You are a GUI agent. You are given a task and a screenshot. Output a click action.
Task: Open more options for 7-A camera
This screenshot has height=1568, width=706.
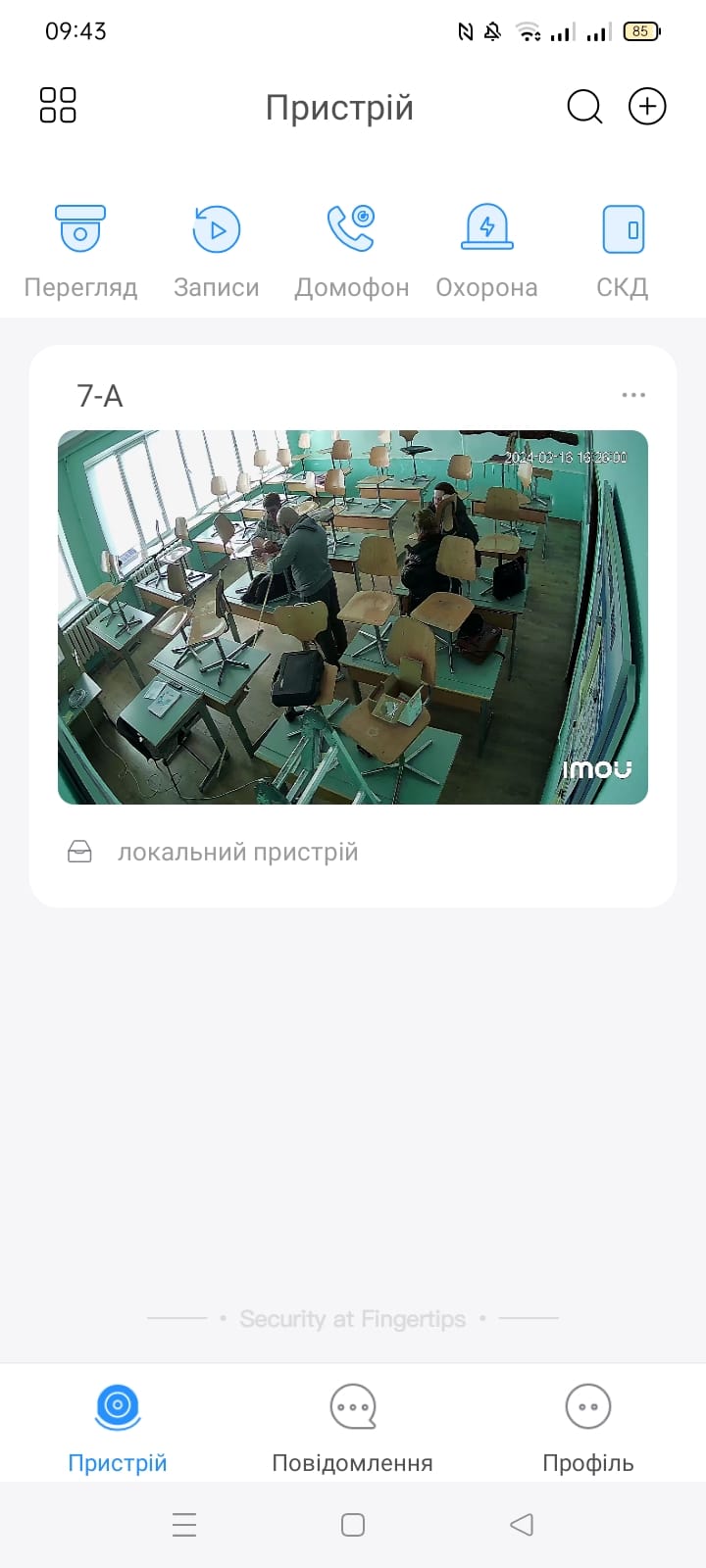[x=633, y=395]
